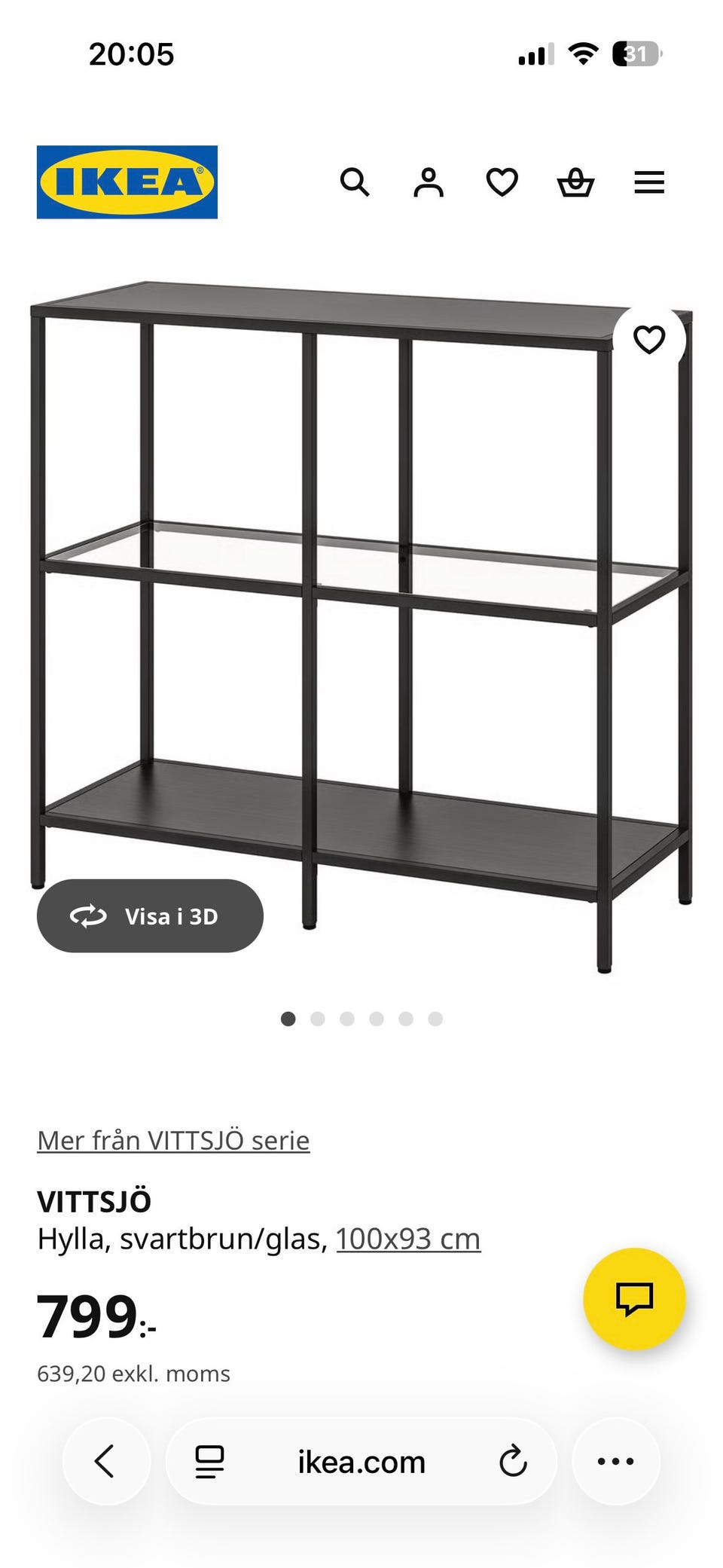Viewport: 723px width, 1568px height.
Task: Open the browser's three-dot more menu
Action: click(x=615, y=1461)
